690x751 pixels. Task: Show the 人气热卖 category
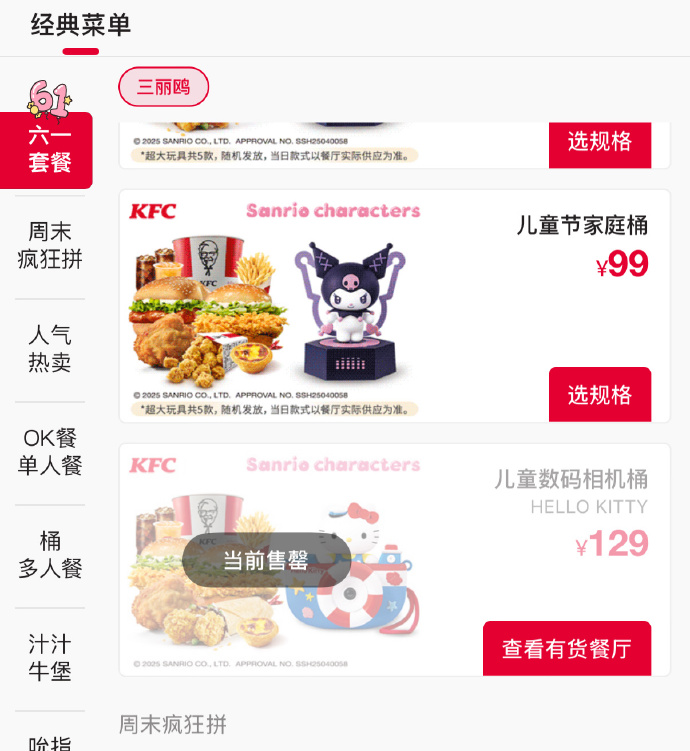point(49,349)
